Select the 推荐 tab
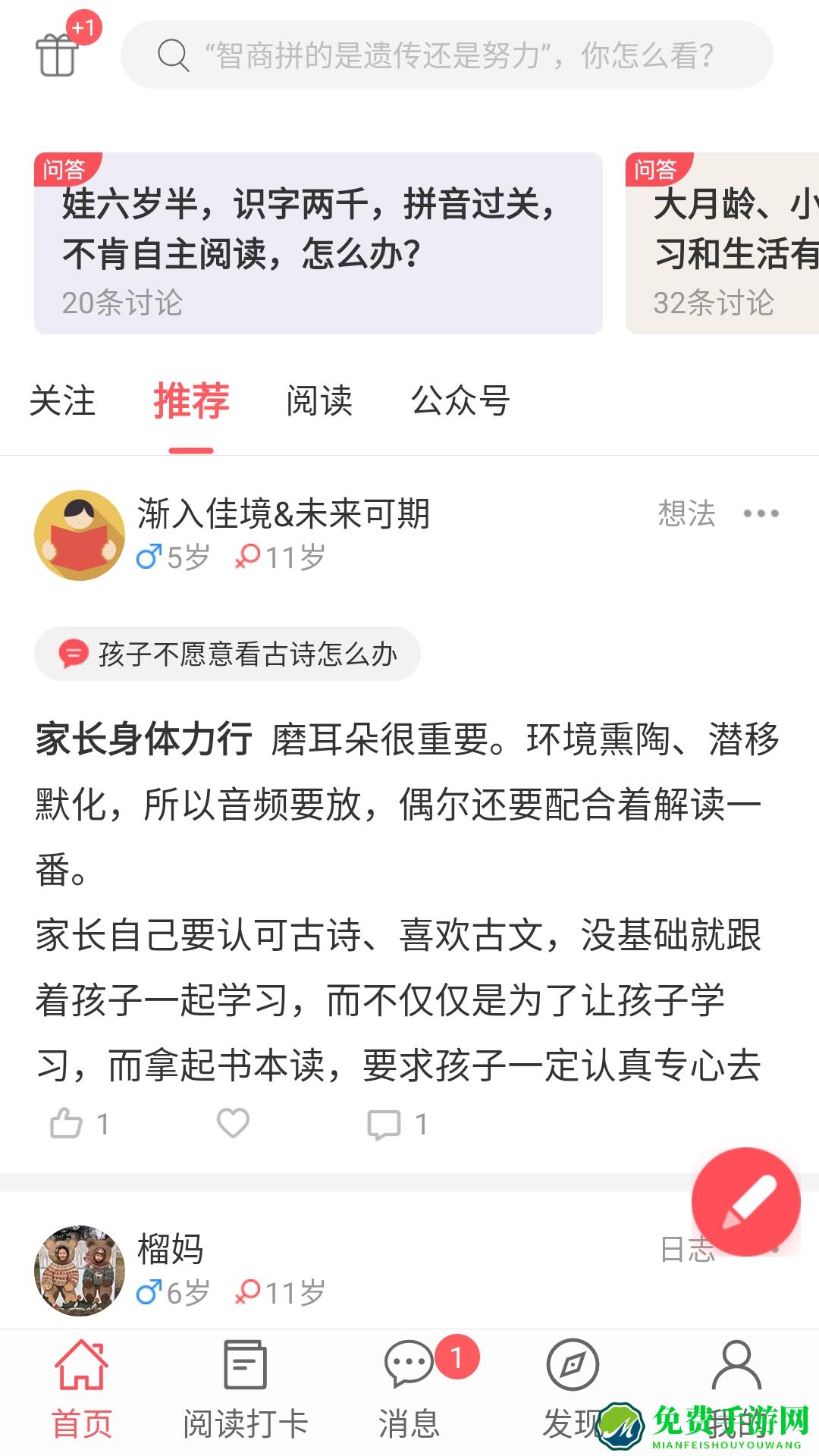 [191, 400]
